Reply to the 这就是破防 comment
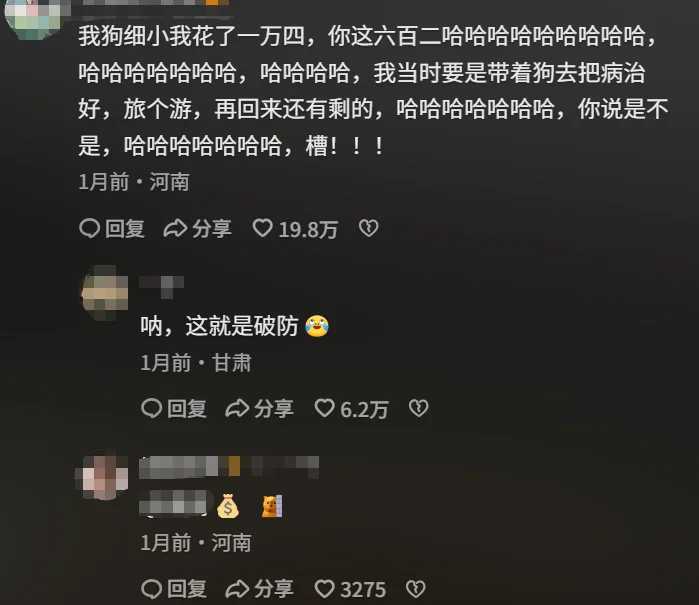Viewport: 699px width, 605px height. pyautogui.click(x=173, y=408)
